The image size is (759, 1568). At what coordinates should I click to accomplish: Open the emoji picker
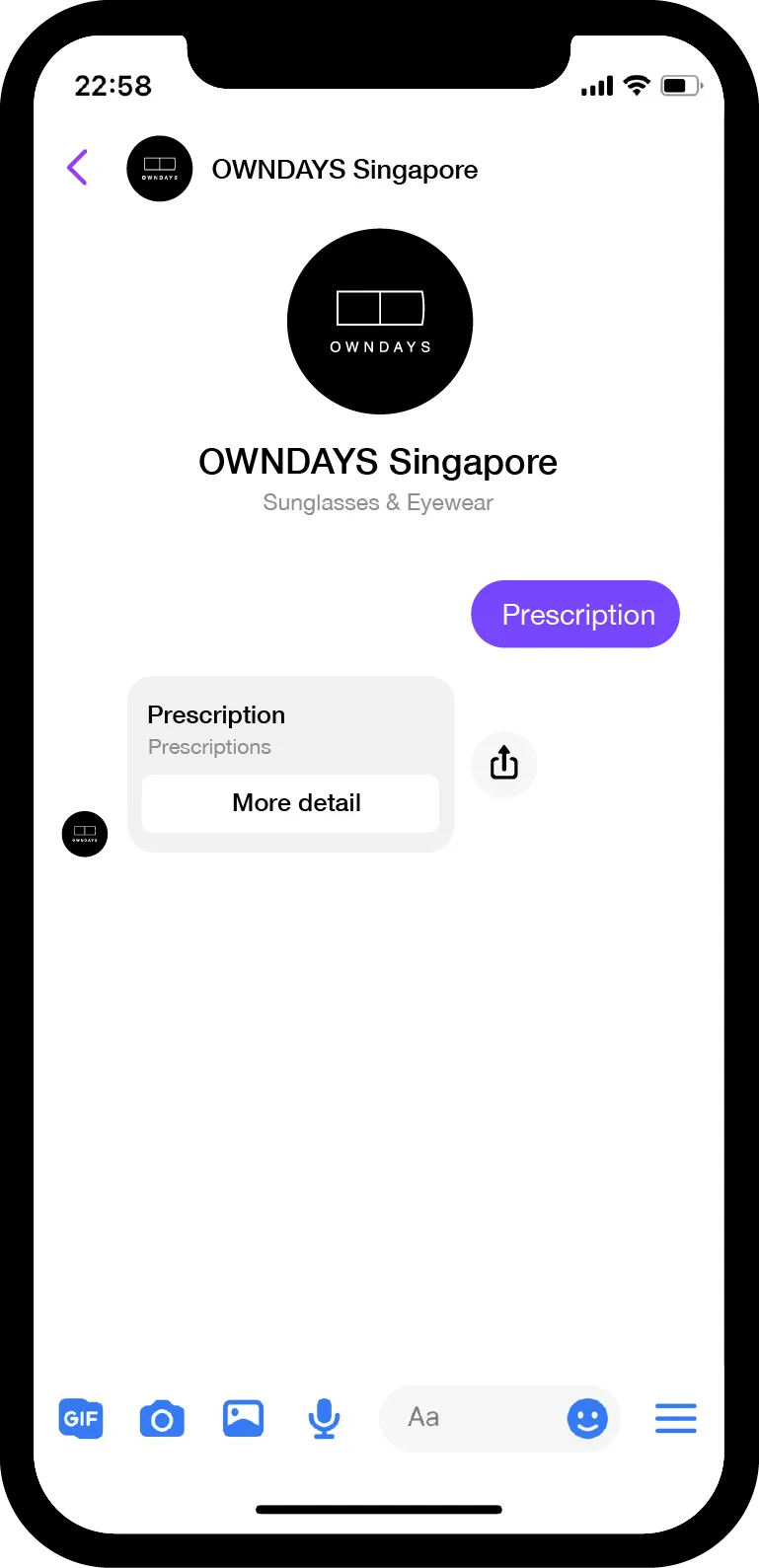pos(587,1419)
